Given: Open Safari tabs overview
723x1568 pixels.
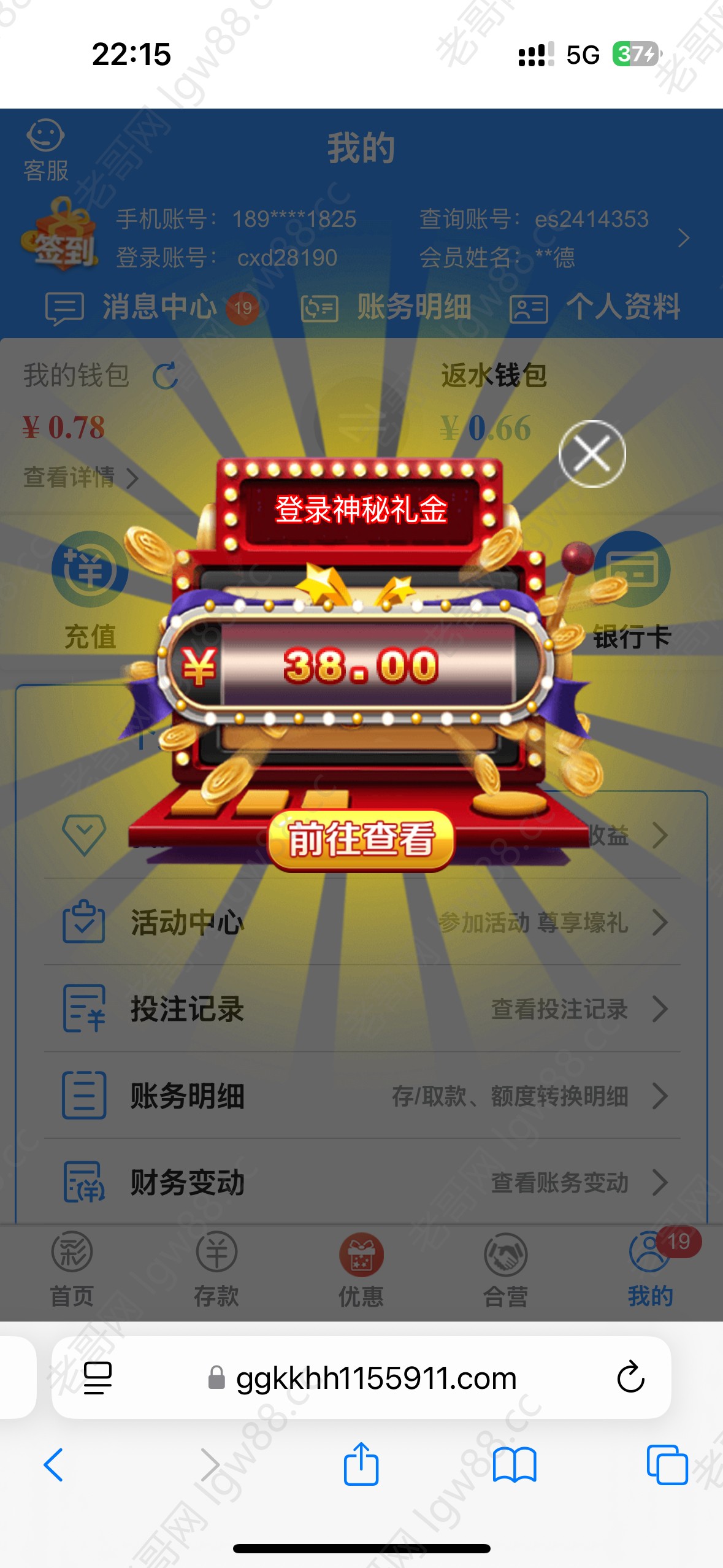Looking at the screenshot, I should [x=667, y=1465].
